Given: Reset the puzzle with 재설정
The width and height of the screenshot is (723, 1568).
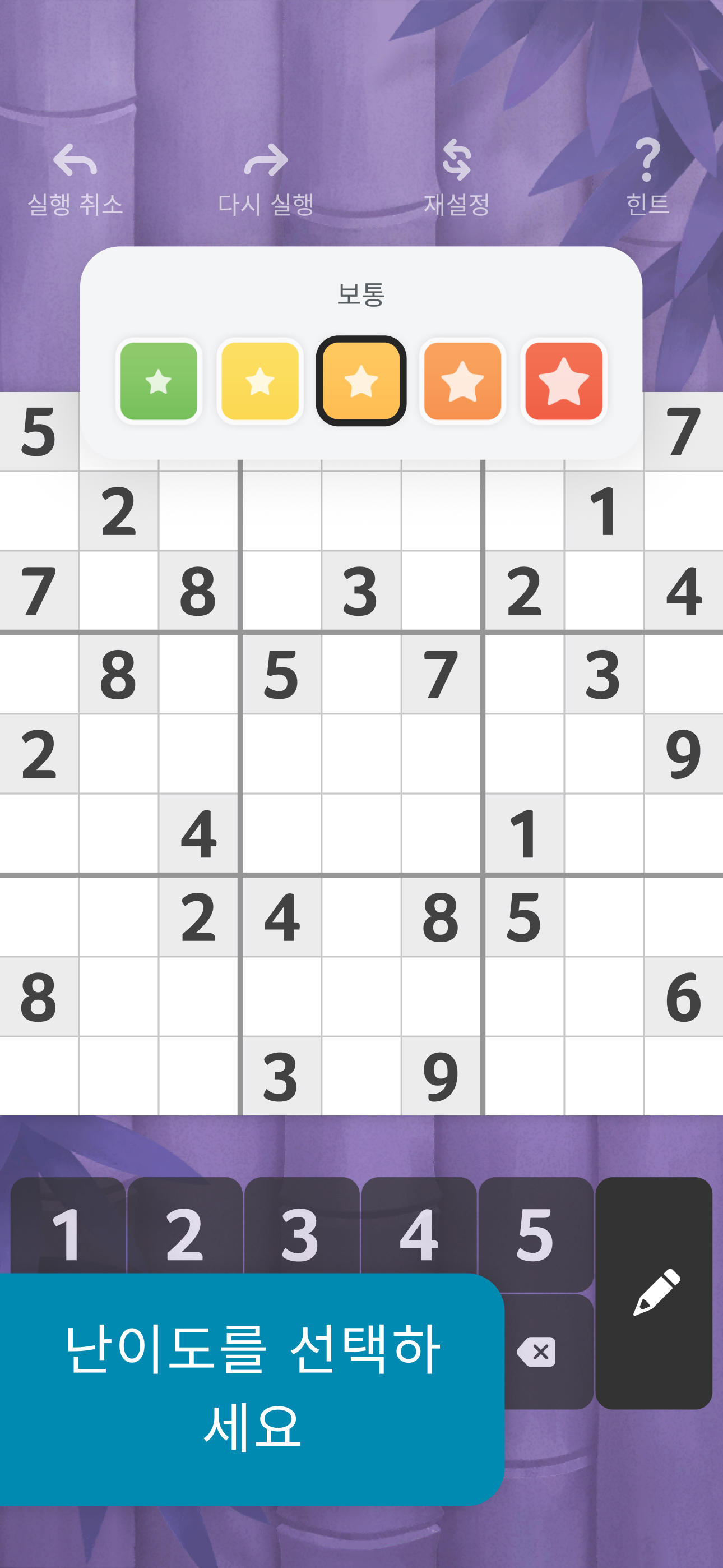Looking at the screenshot, I should pos(456,179).
